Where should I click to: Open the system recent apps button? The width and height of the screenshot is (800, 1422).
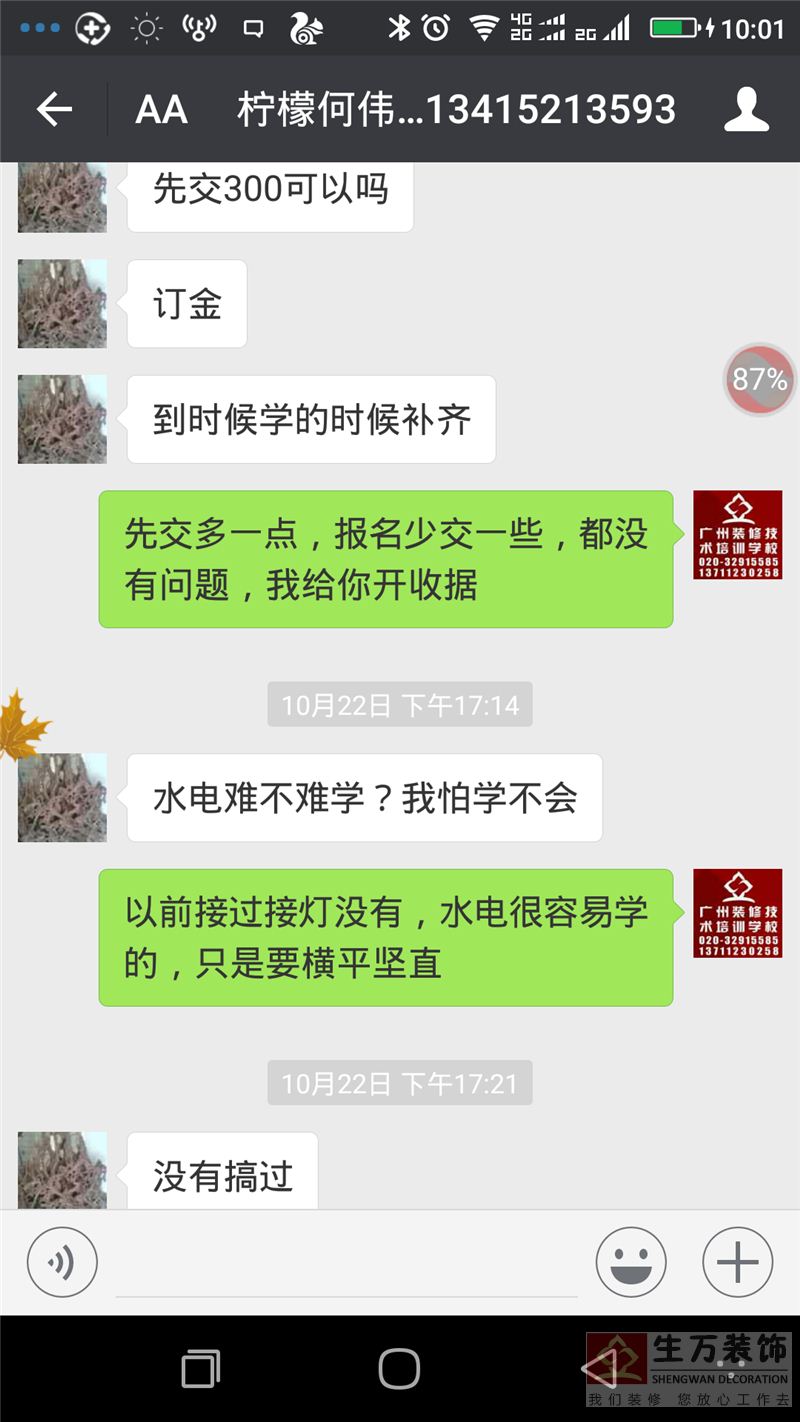coord(201,1368)
